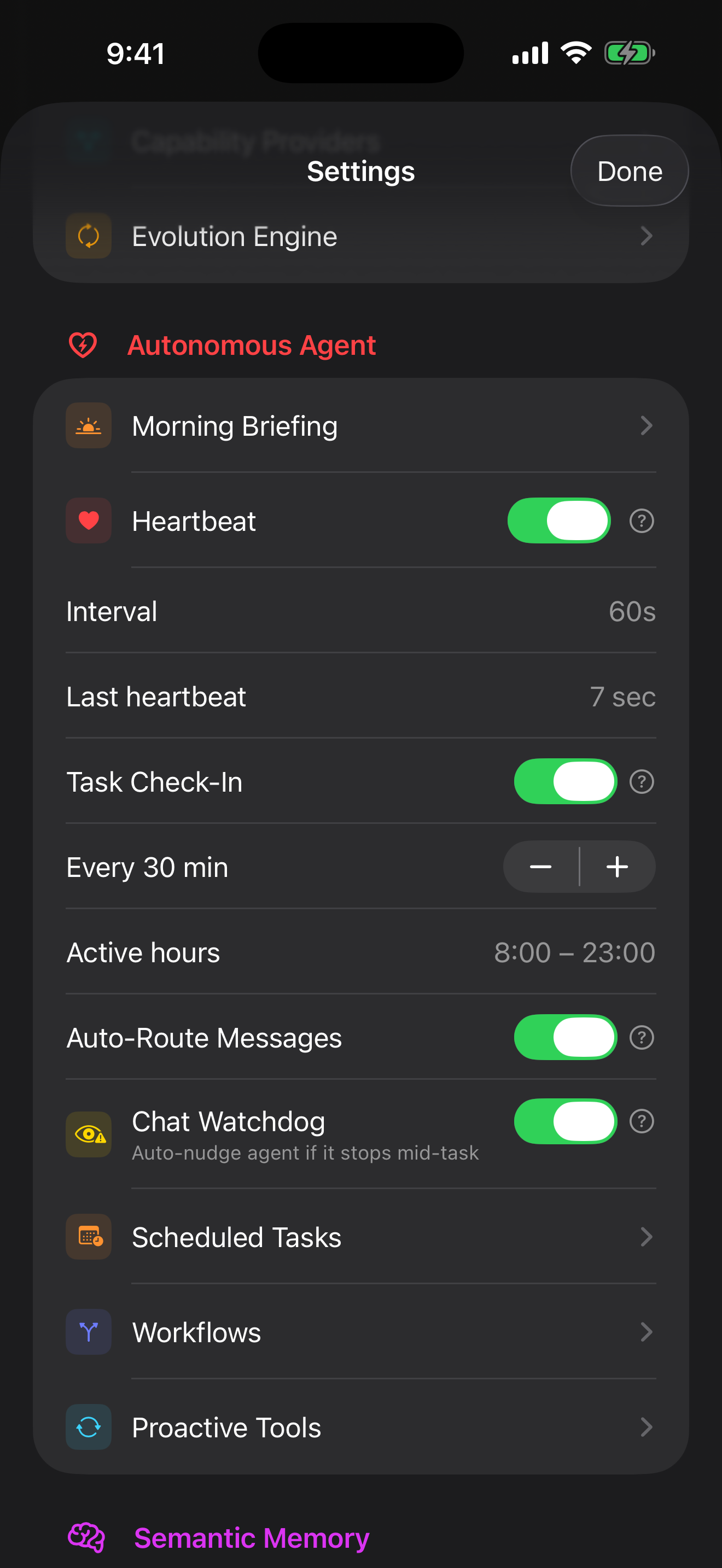Viewport: 722px width, 1568px height.
Task: Disable Auto-Route Messages
Action: pyautogui.click(x=565, y=1038)
